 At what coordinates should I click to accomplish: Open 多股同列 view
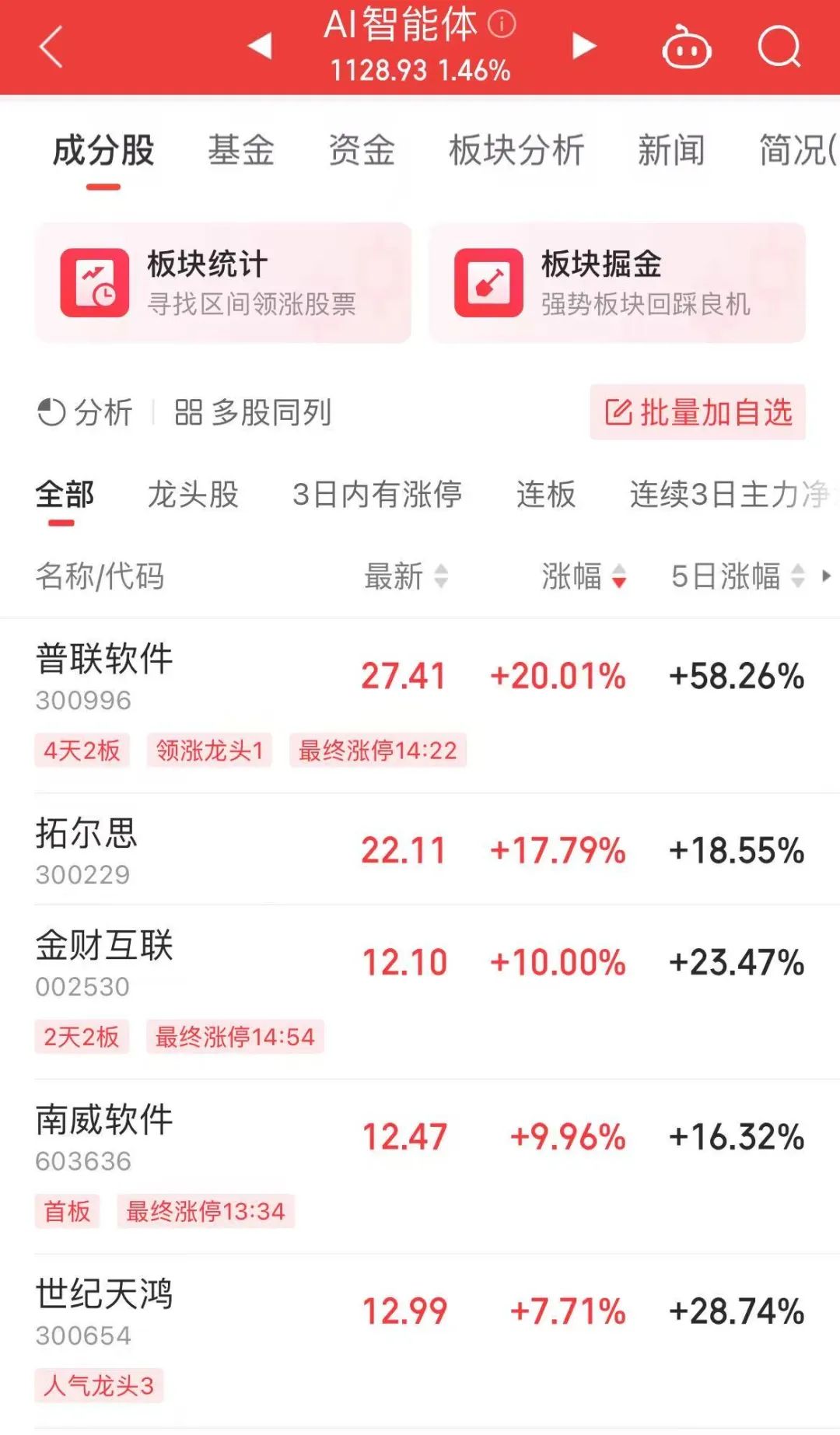tap(253, 412)
